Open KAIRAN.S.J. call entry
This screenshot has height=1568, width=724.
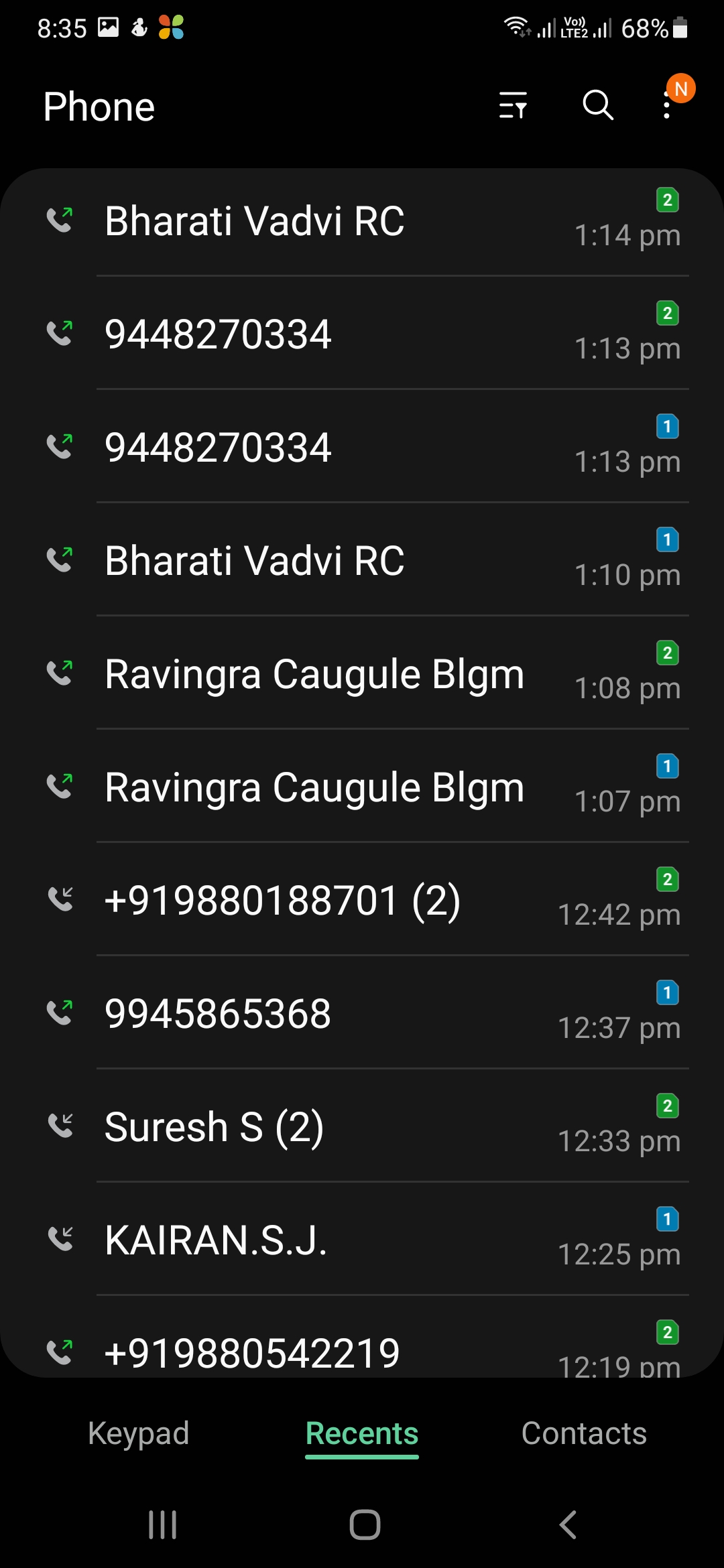point(362,1240)
